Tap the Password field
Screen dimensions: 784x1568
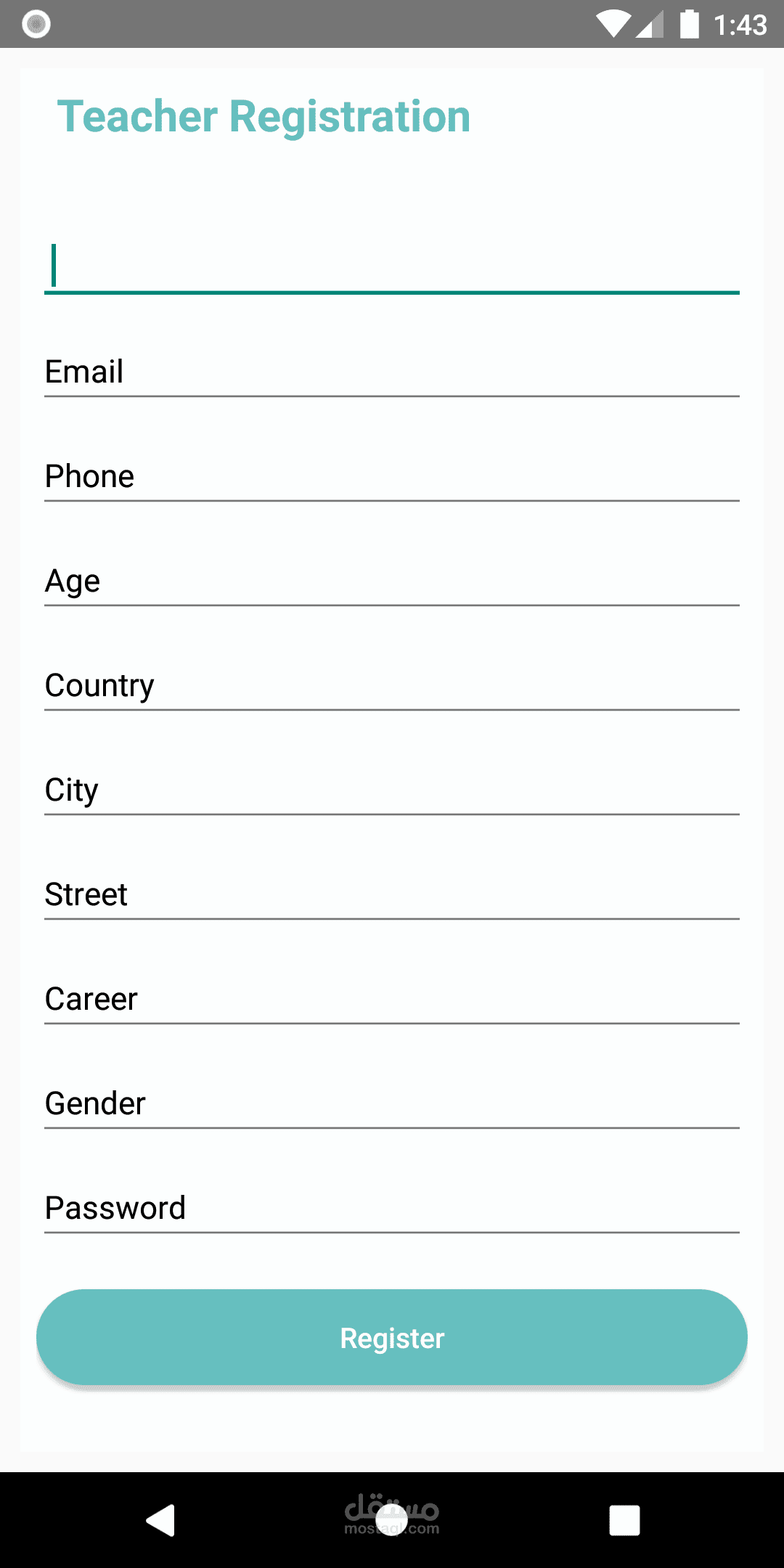tap(392, 1207)
